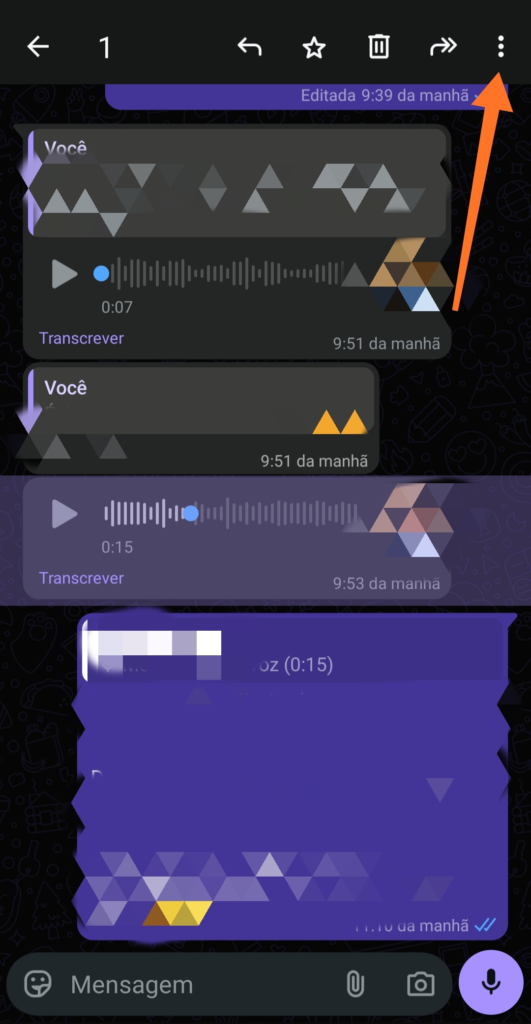
Task: Forward the selected message
Action: coord(443,47)
